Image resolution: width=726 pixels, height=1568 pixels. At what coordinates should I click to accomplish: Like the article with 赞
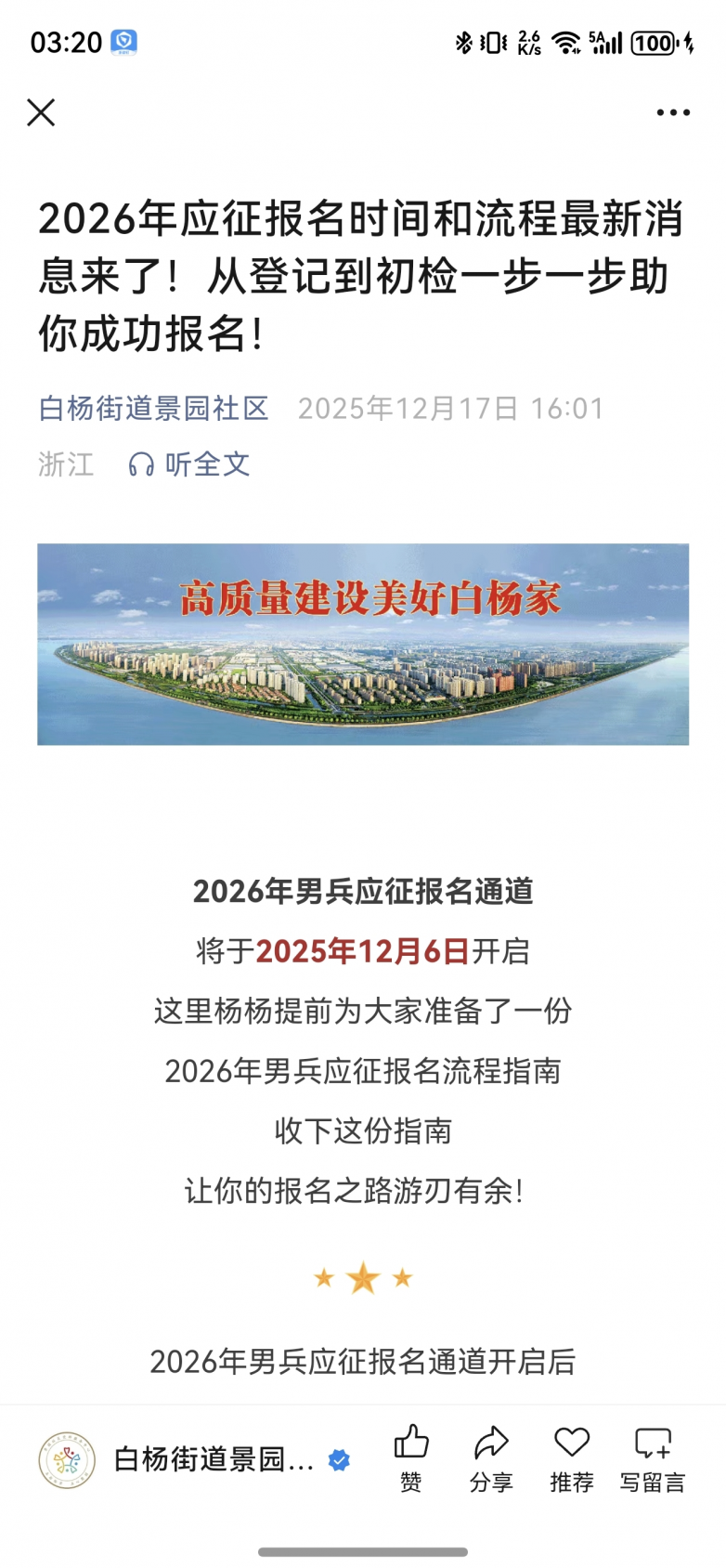410,1457
